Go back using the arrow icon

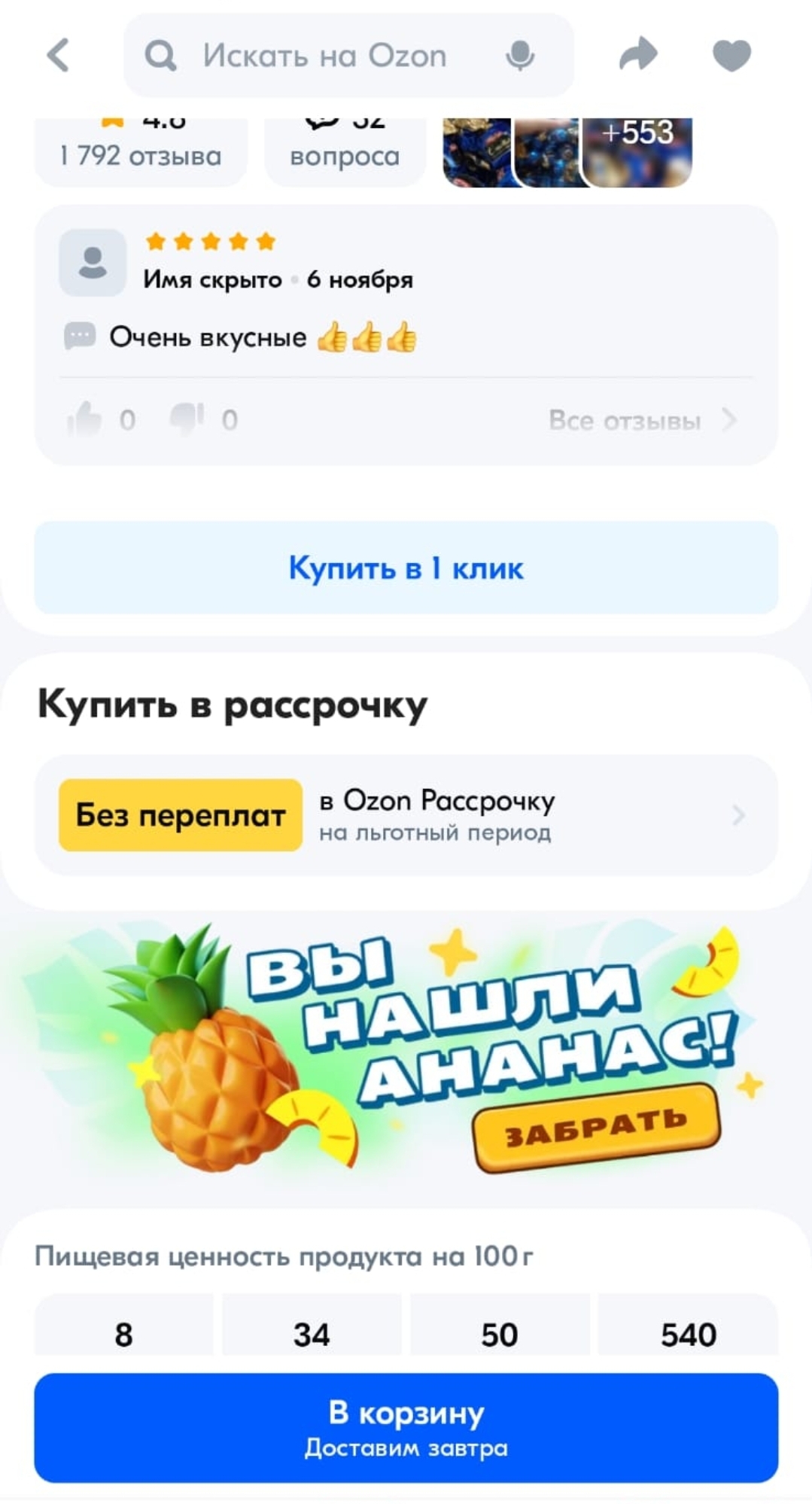pyautogui.click(x=58, y=55)
